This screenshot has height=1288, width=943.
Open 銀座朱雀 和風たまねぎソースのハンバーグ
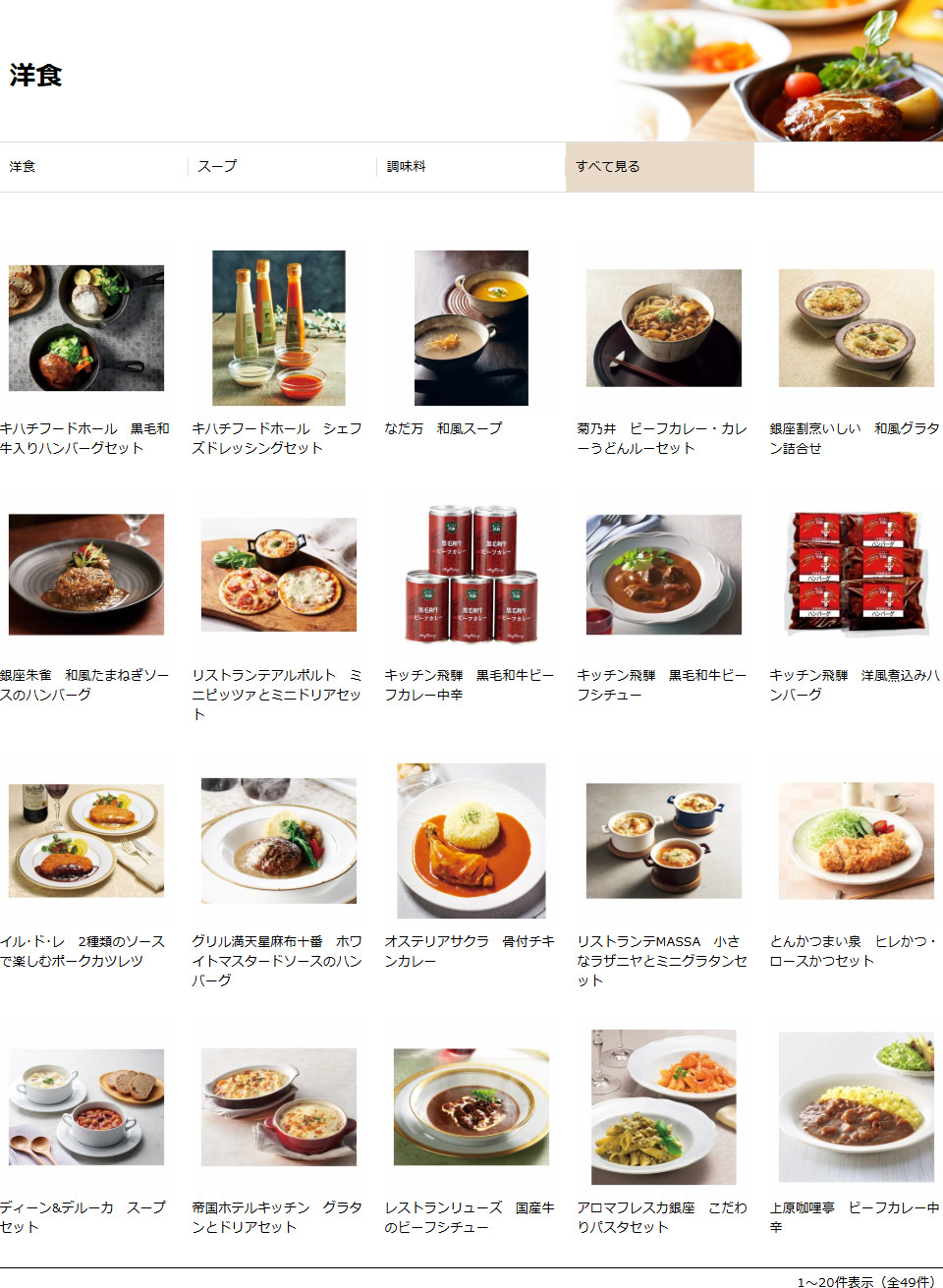pos(86,575)
